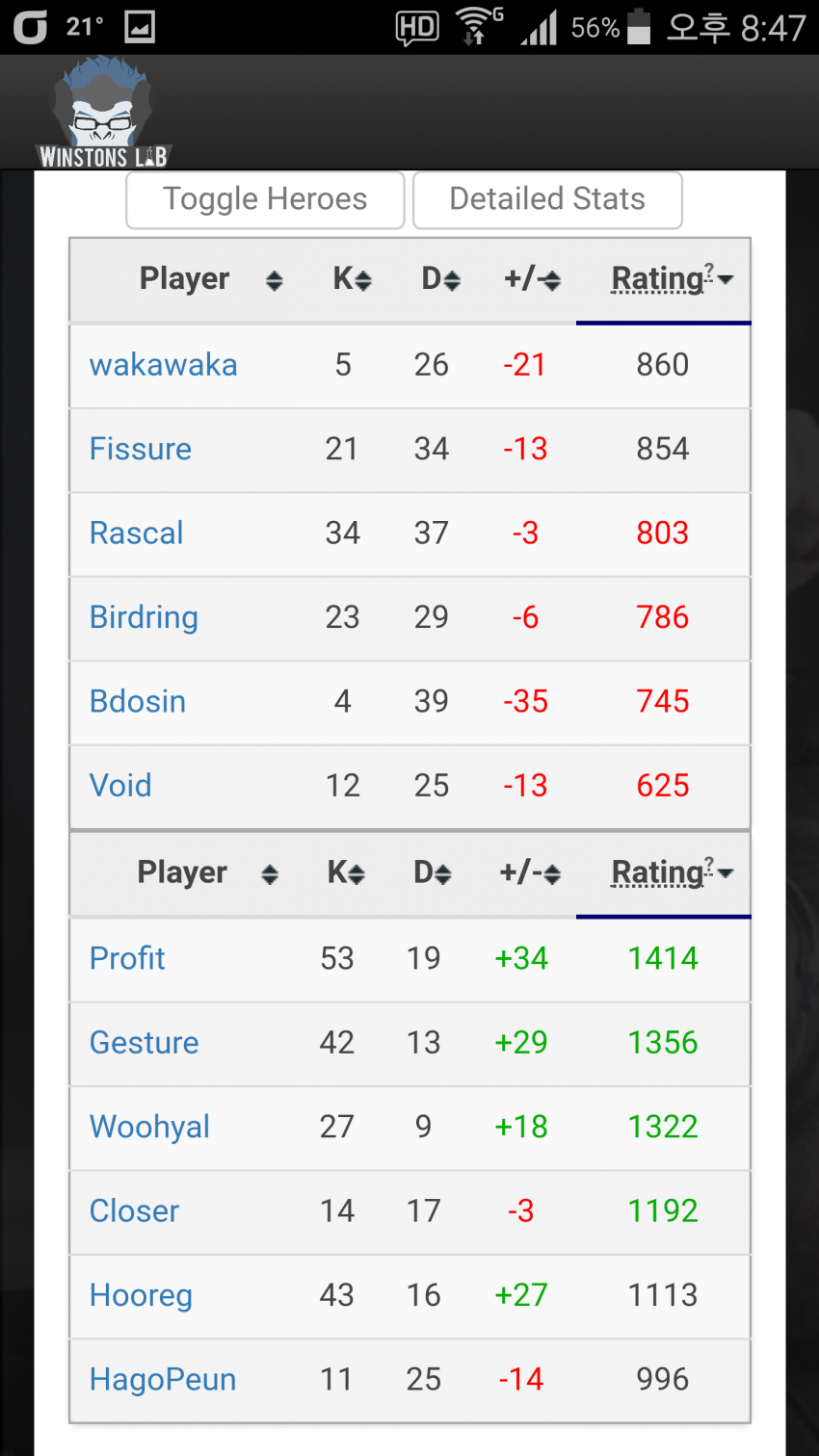Tap the Toggle Heroes button

point(265,199)
